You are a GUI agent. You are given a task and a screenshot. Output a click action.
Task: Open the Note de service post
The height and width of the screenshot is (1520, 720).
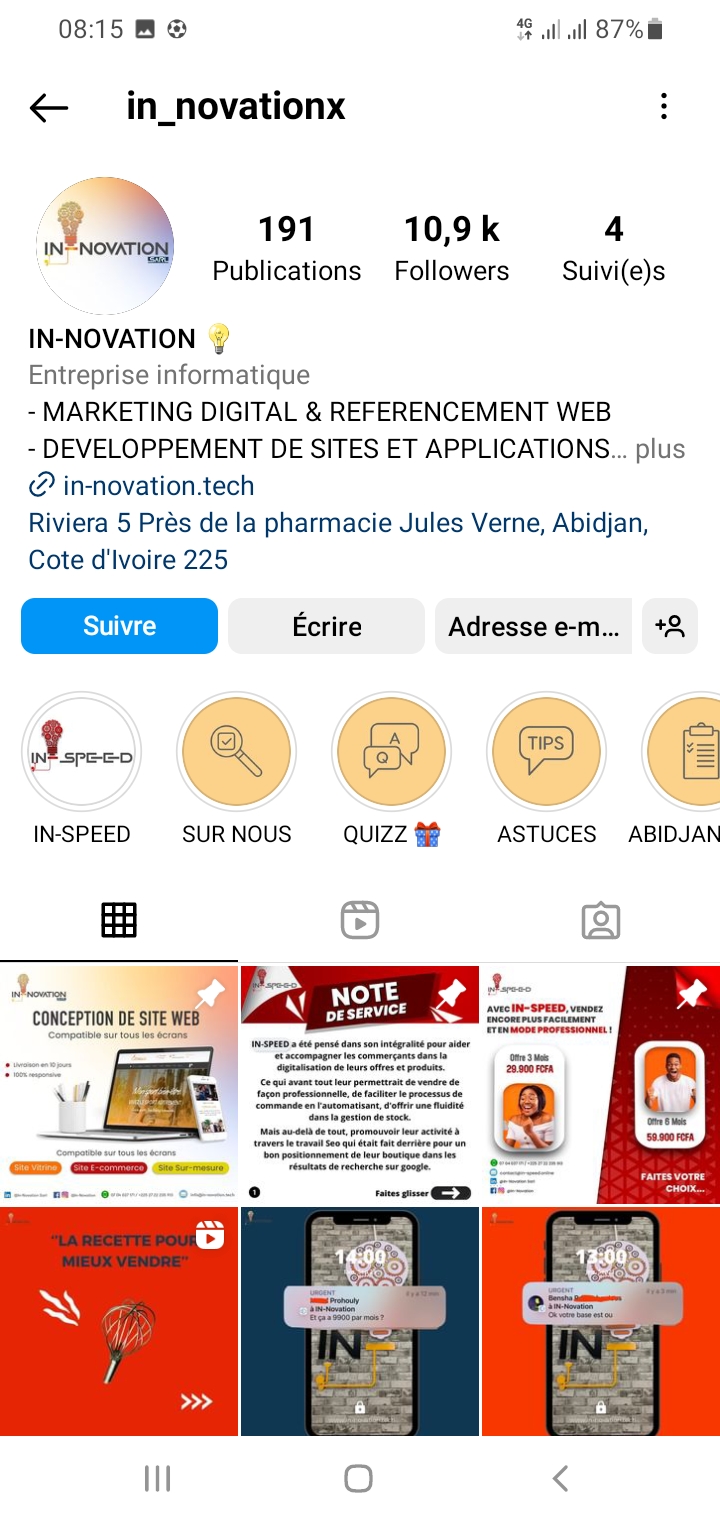[x=359, y=1084]
